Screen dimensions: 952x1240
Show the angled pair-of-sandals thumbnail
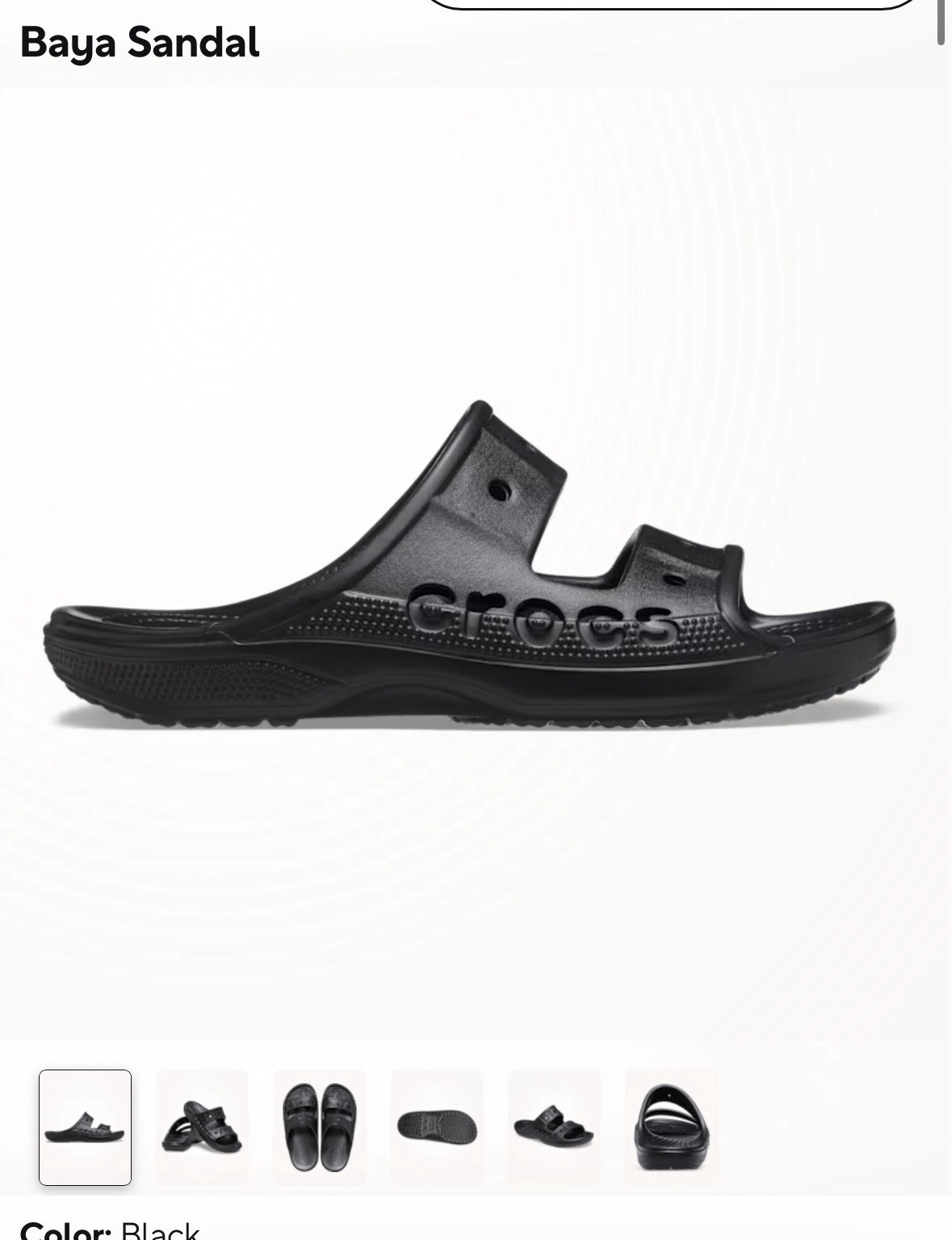(x=202, y=1127)
